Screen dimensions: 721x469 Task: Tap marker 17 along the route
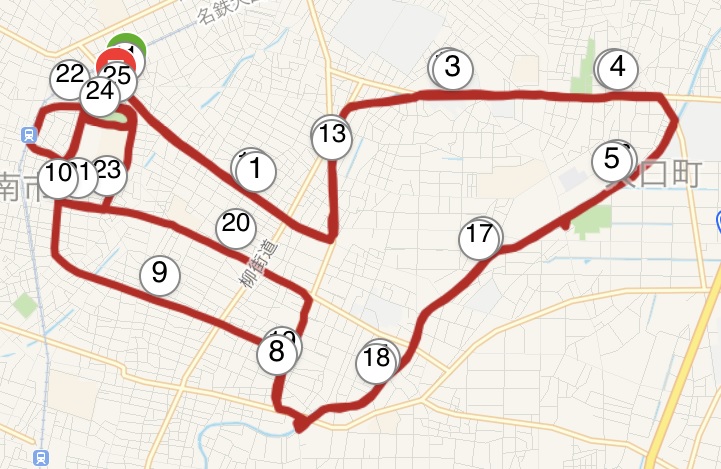(480, 238)
